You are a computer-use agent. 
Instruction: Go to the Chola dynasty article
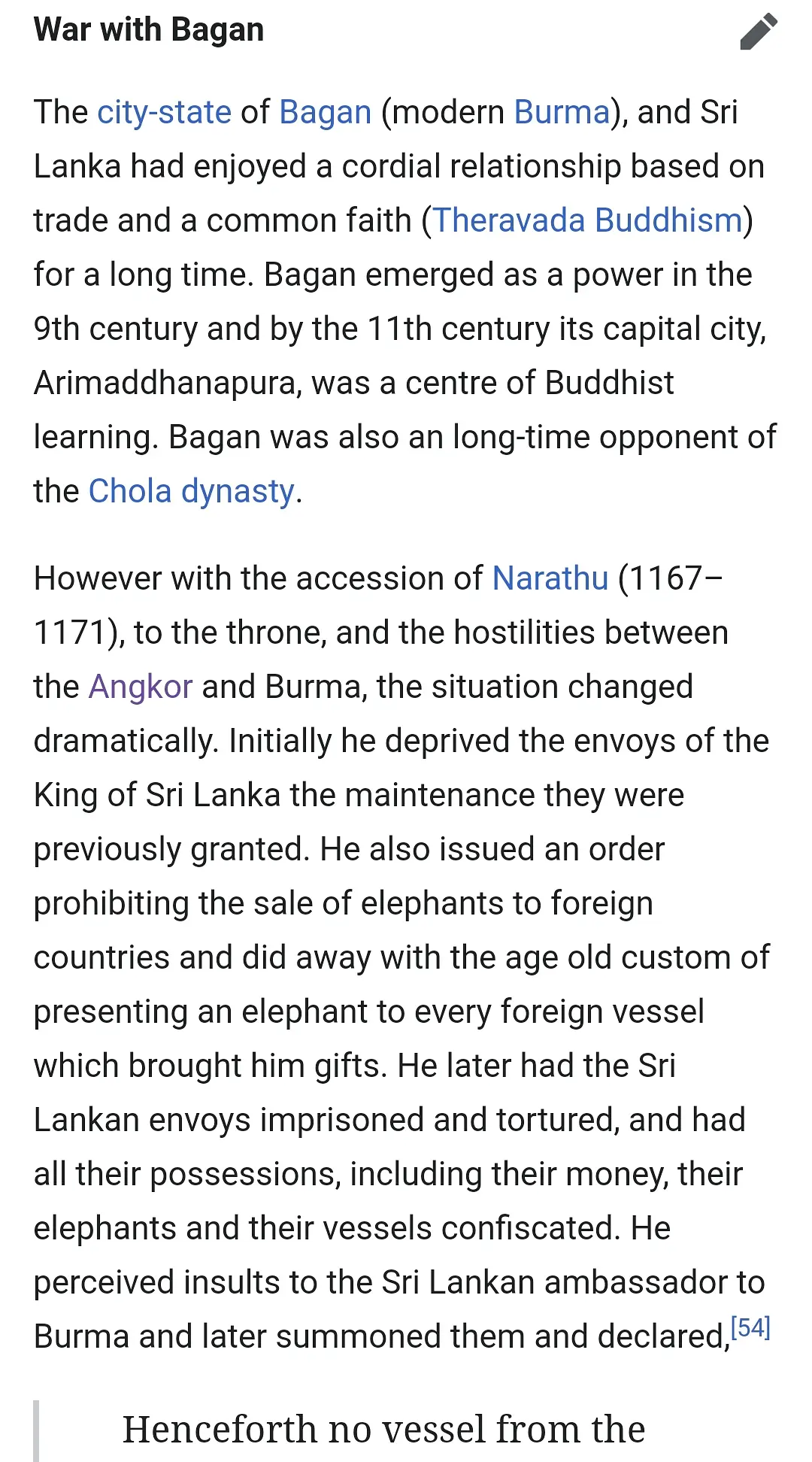191,491
